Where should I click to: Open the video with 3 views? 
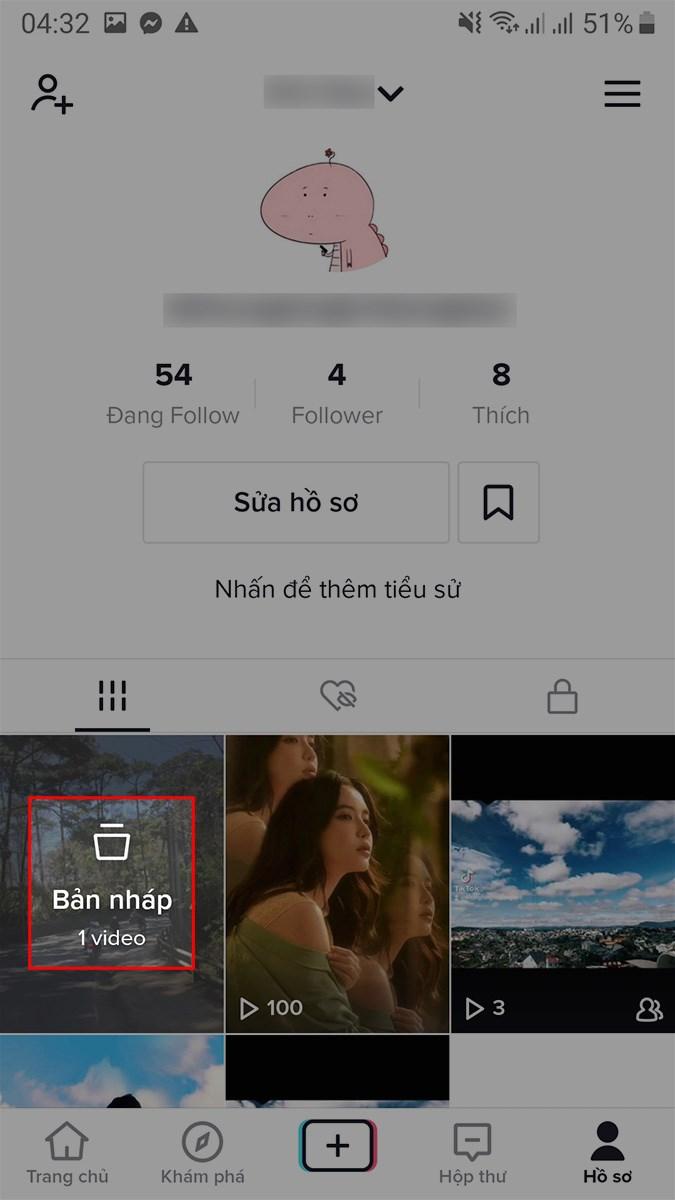tap(562, 884)
